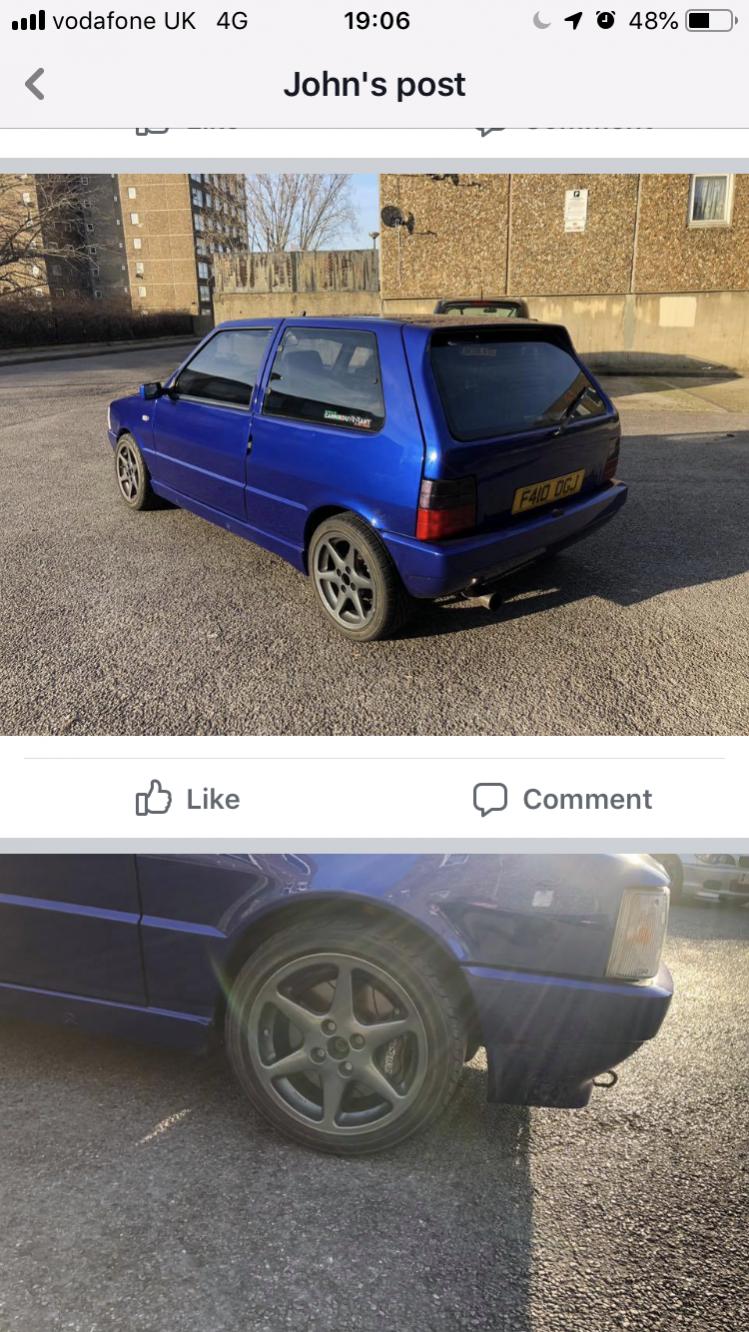Open the close-up photo of the front wheel
The image size is (749, 1332).
pos(374,1093)
